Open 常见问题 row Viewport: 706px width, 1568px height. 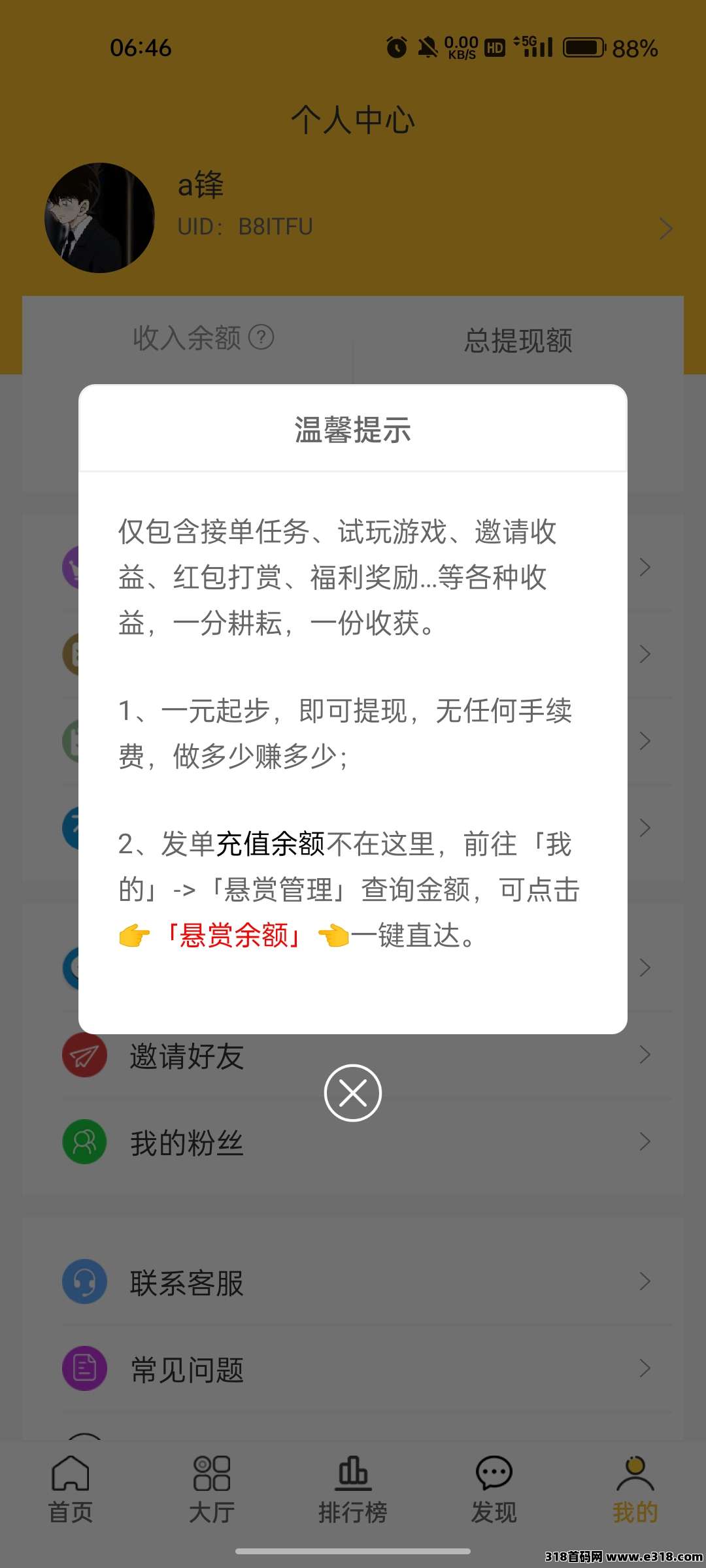coord(186,1369)
